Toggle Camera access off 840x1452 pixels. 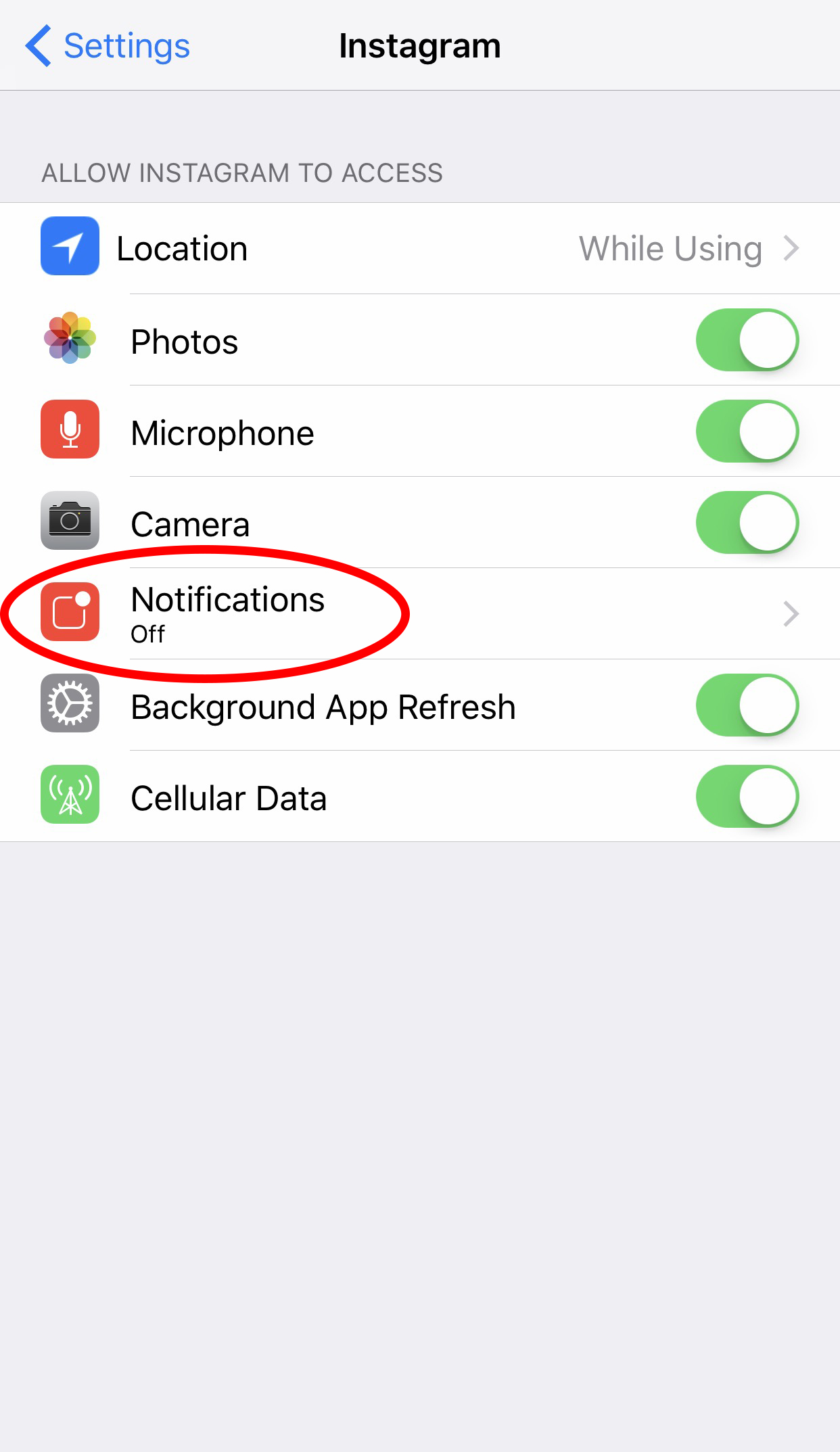pyautogui.click(x=747, y=523)
